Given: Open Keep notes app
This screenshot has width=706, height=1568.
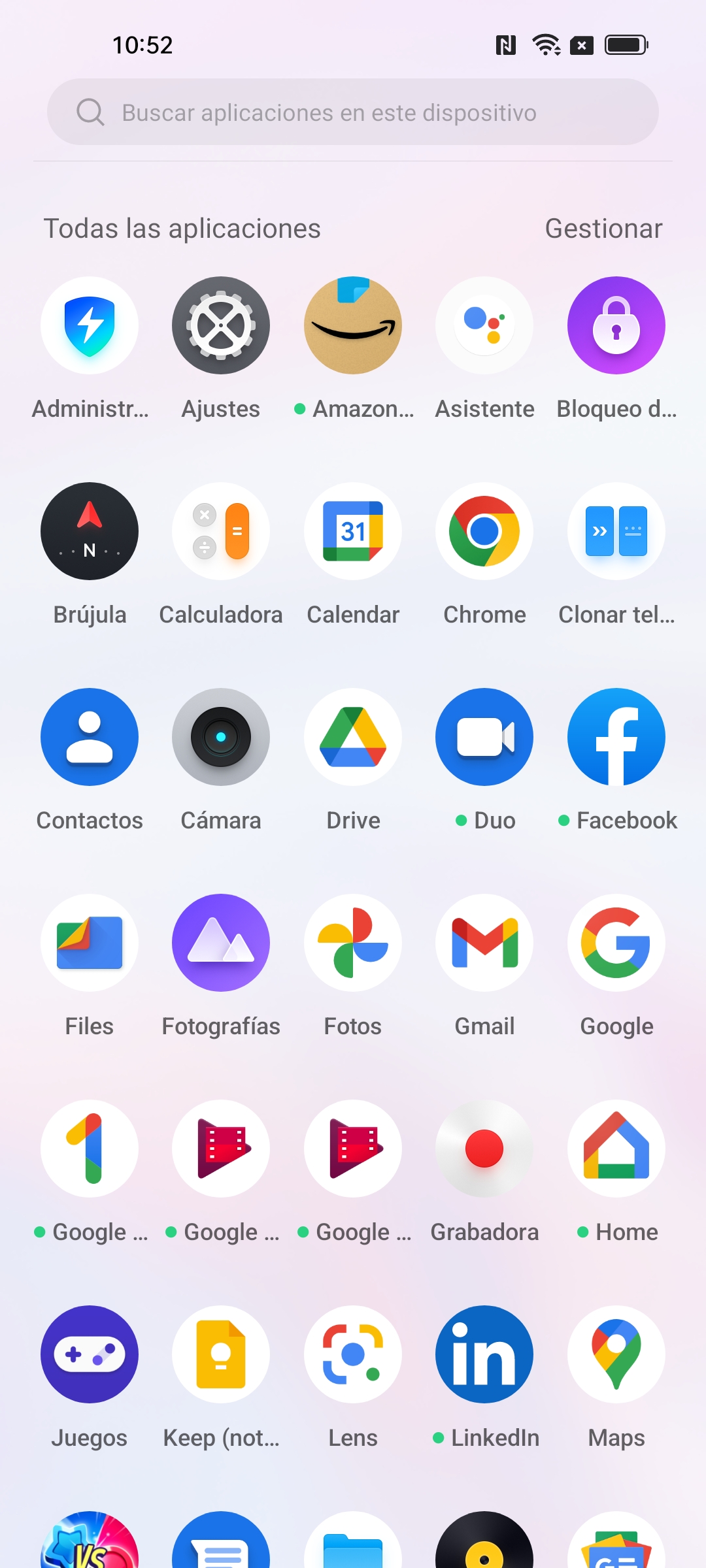Looking at the screenshot, I should [x=221, y=1354].
